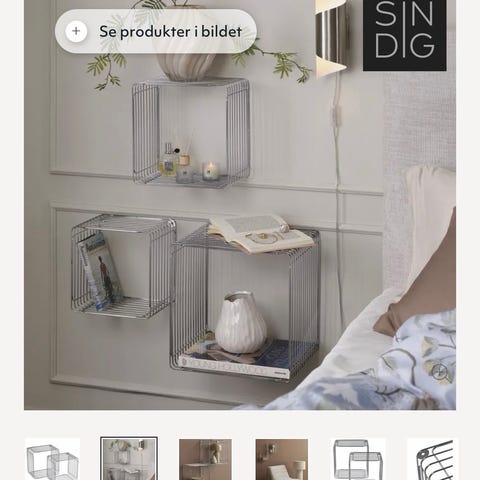Zoom the product photo with magnifier icon
This screenshot has height=480, width=480.
[440, 371]
